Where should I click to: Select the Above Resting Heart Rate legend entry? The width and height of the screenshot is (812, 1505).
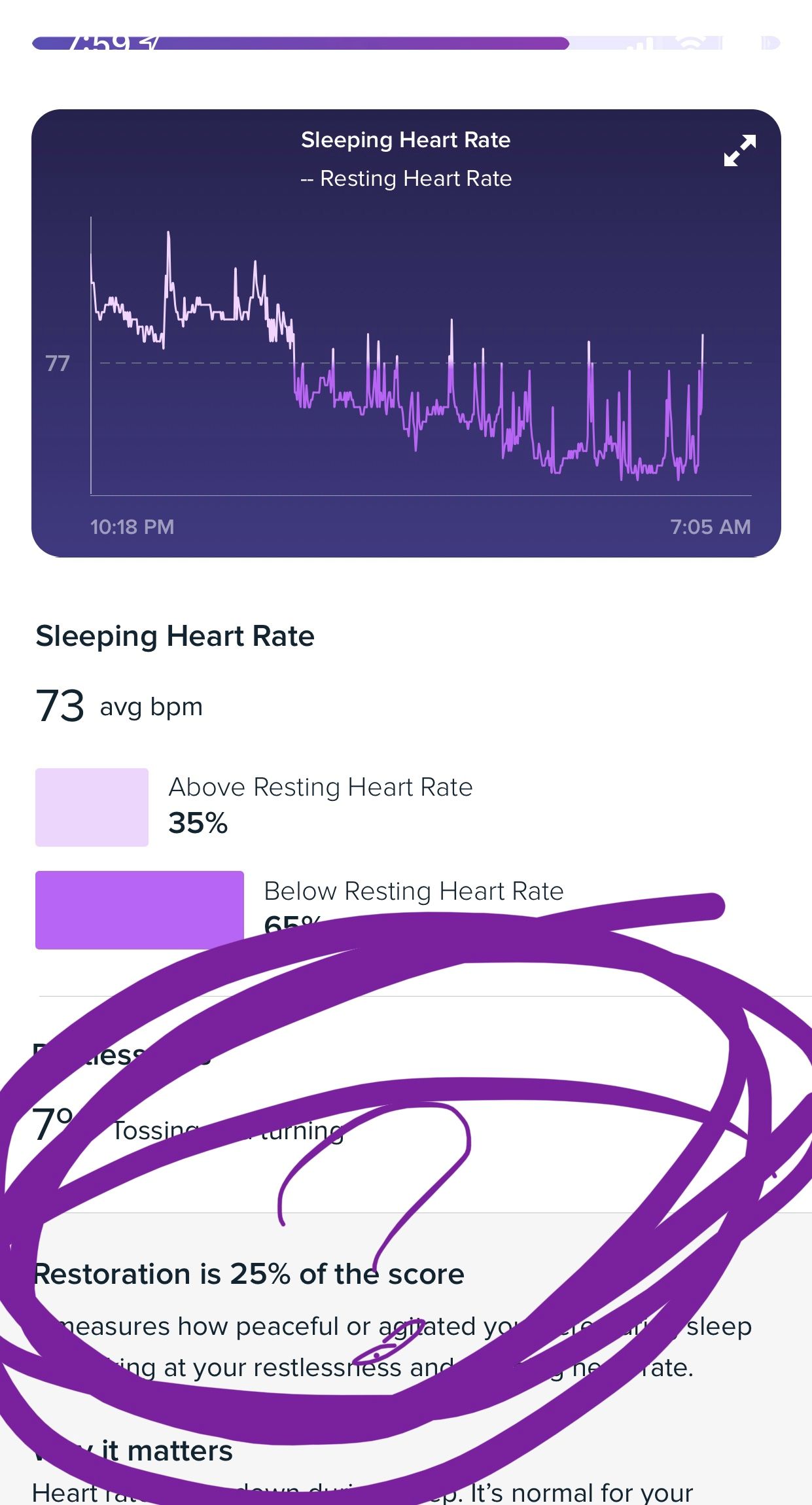pos(322,788)
